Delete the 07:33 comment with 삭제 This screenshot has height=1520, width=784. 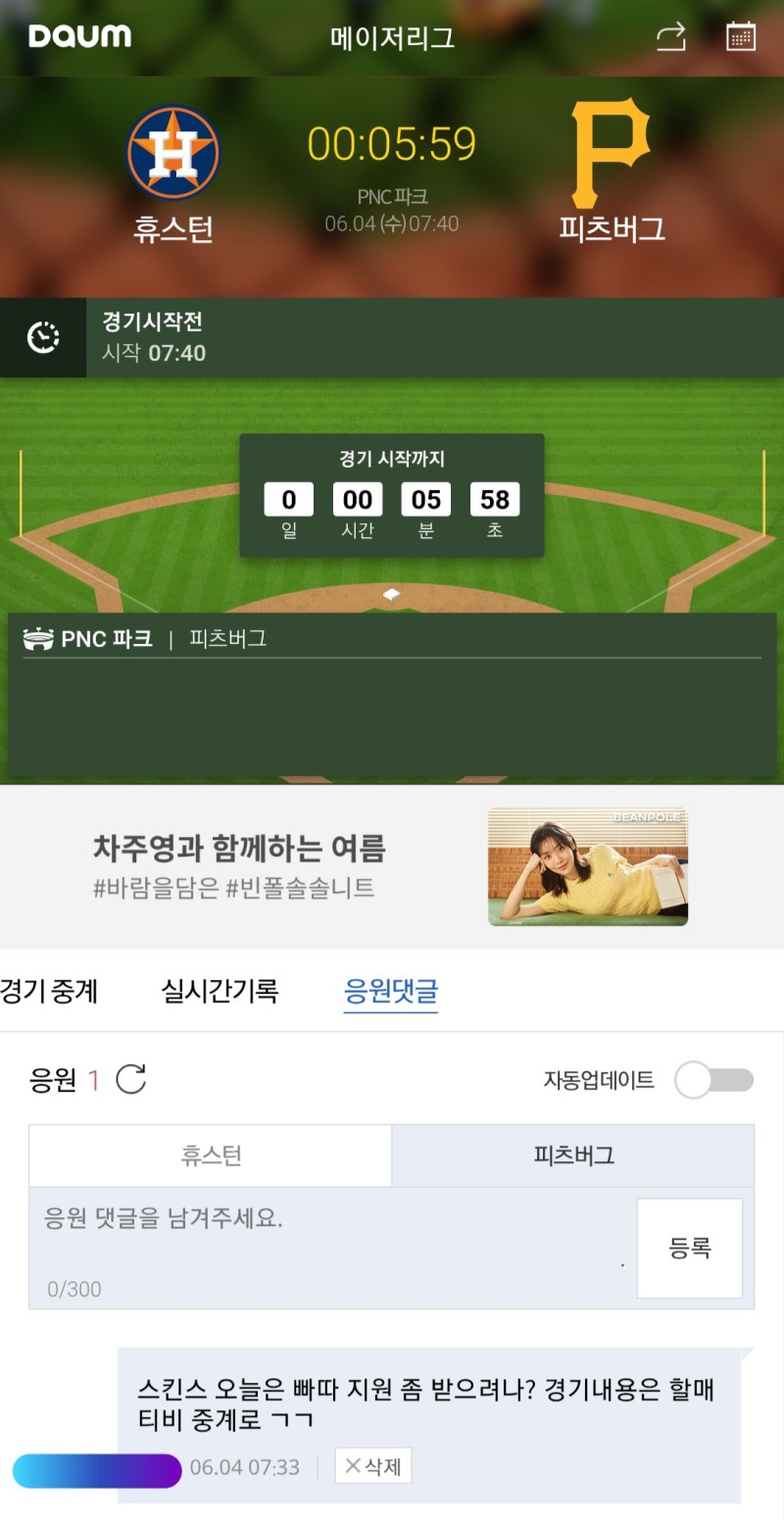pyautogui.click(x=373, y=1466)
